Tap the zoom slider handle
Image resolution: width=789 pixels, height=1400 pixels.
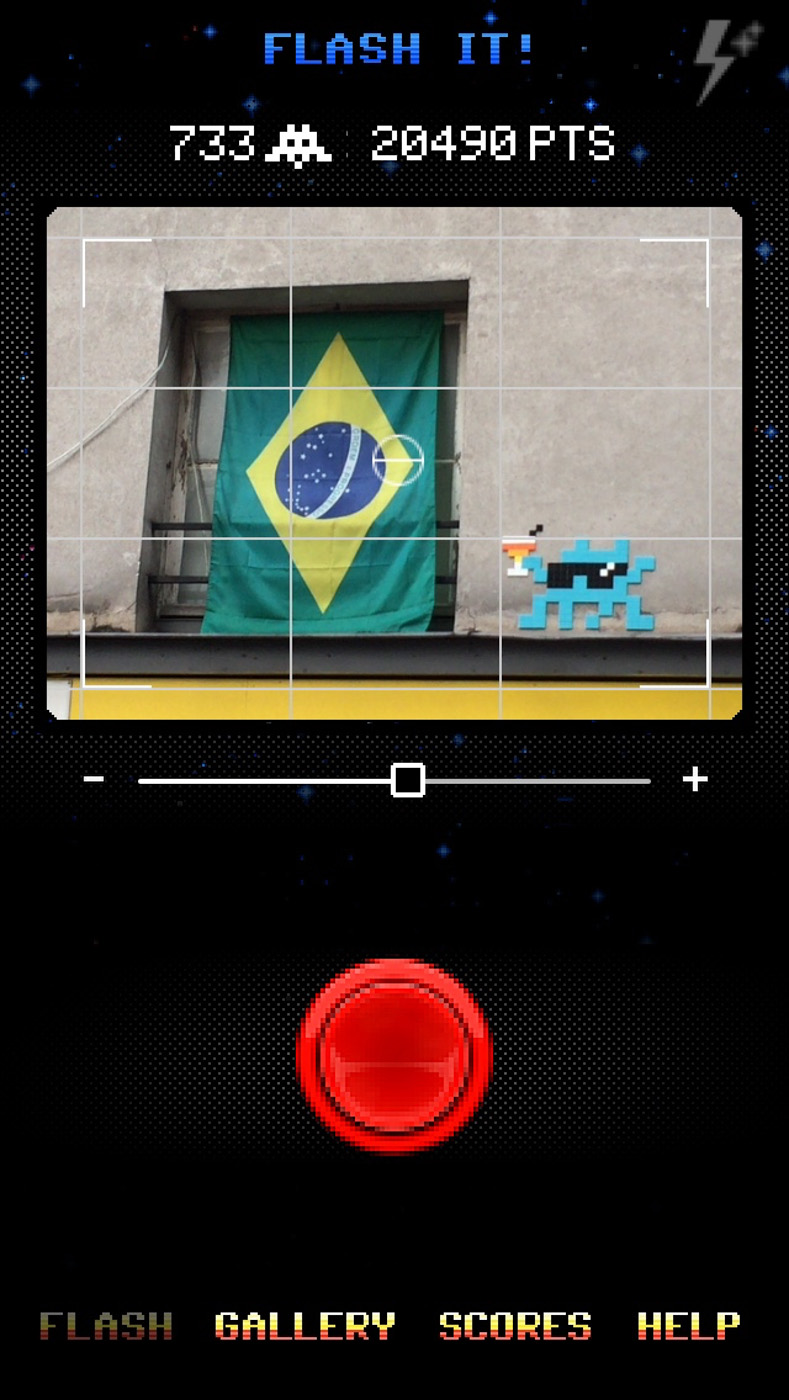[x=408, y=780]
